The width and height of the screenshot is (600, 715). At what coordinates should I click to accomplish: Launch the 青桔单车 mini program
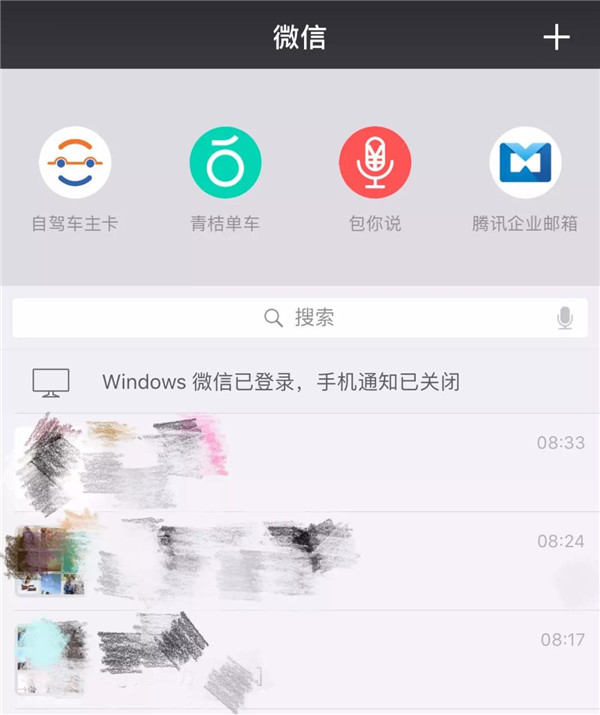tap(225, 163)
